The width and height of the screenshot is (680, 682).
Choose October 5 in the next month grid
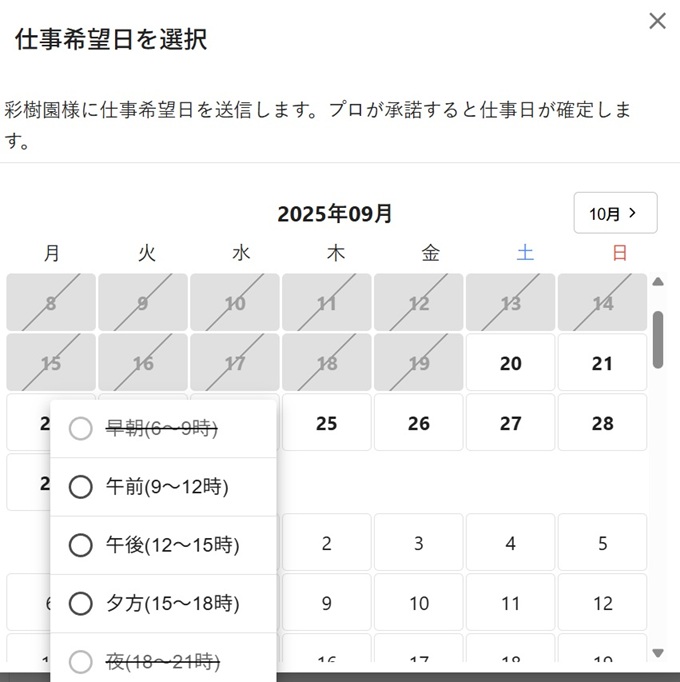tap(602, 544)
